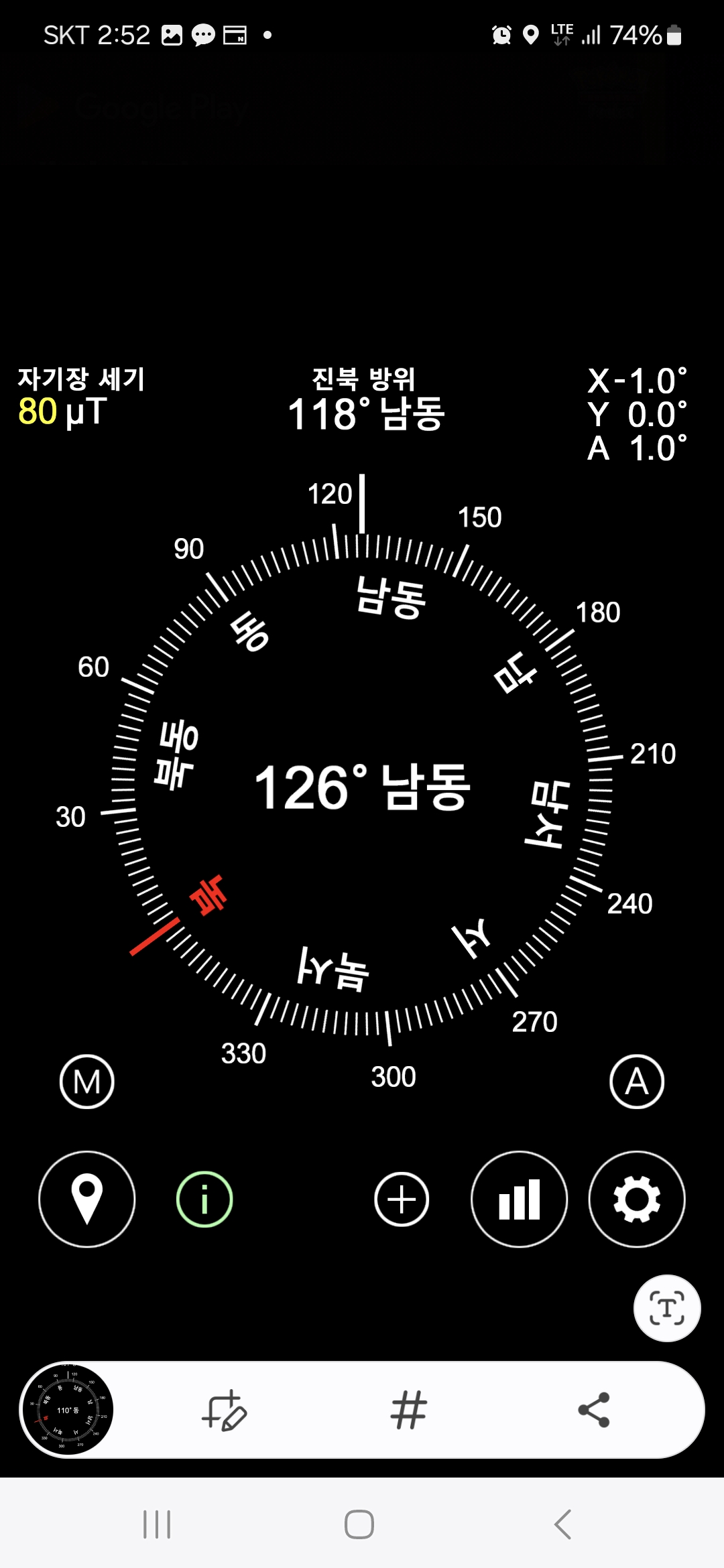Add hashtag to the screenshot
This screenshot has height=1568, width=724.
408,1410
